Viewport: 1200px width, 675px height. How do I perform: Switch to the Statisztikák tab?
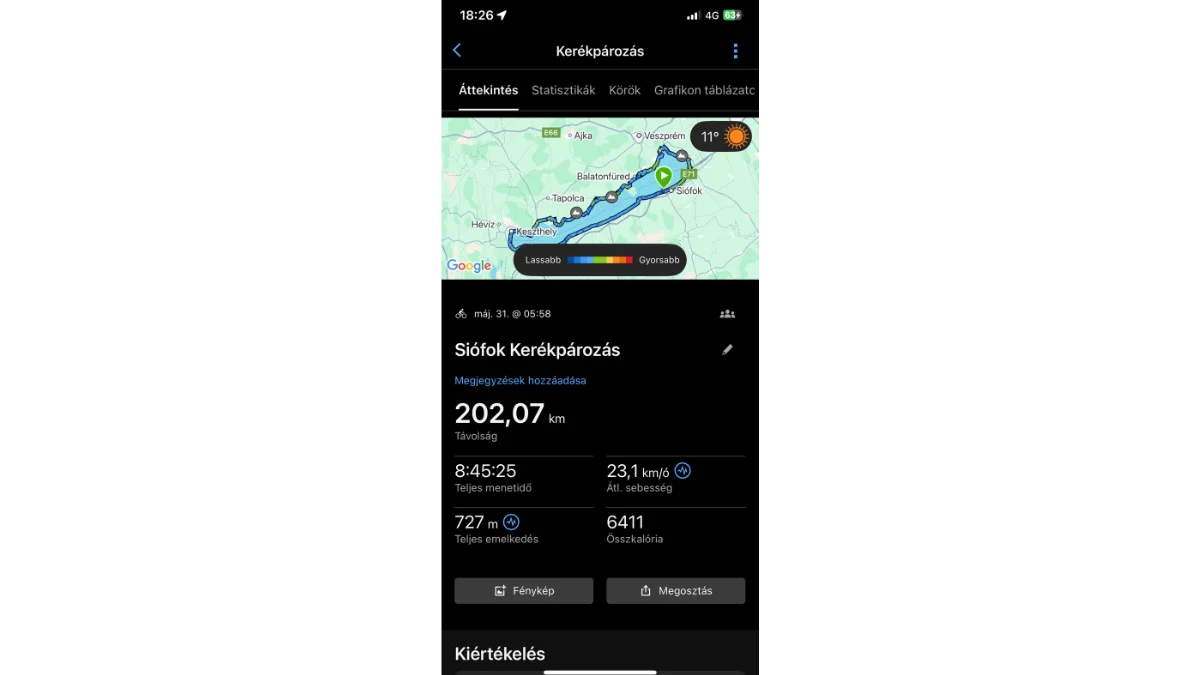(563, 90)
